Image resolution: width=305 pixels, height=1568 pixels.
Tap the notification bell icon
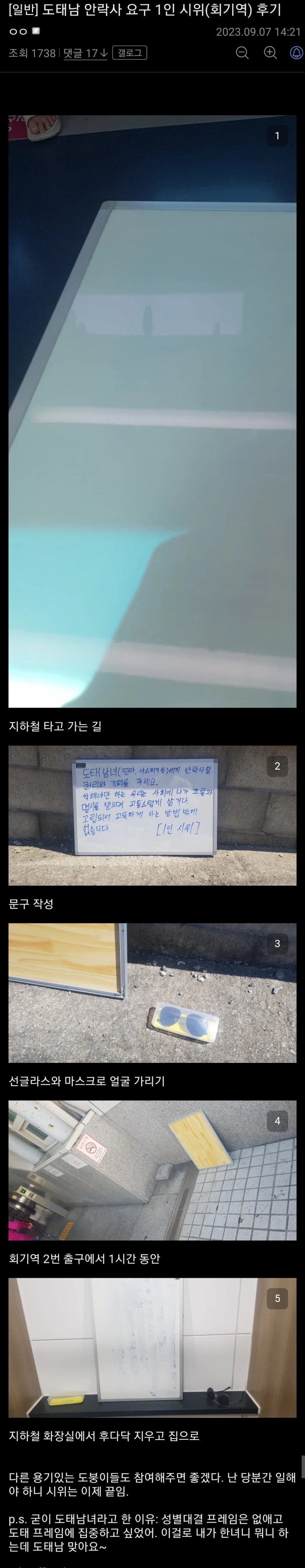tap(296, 53)
